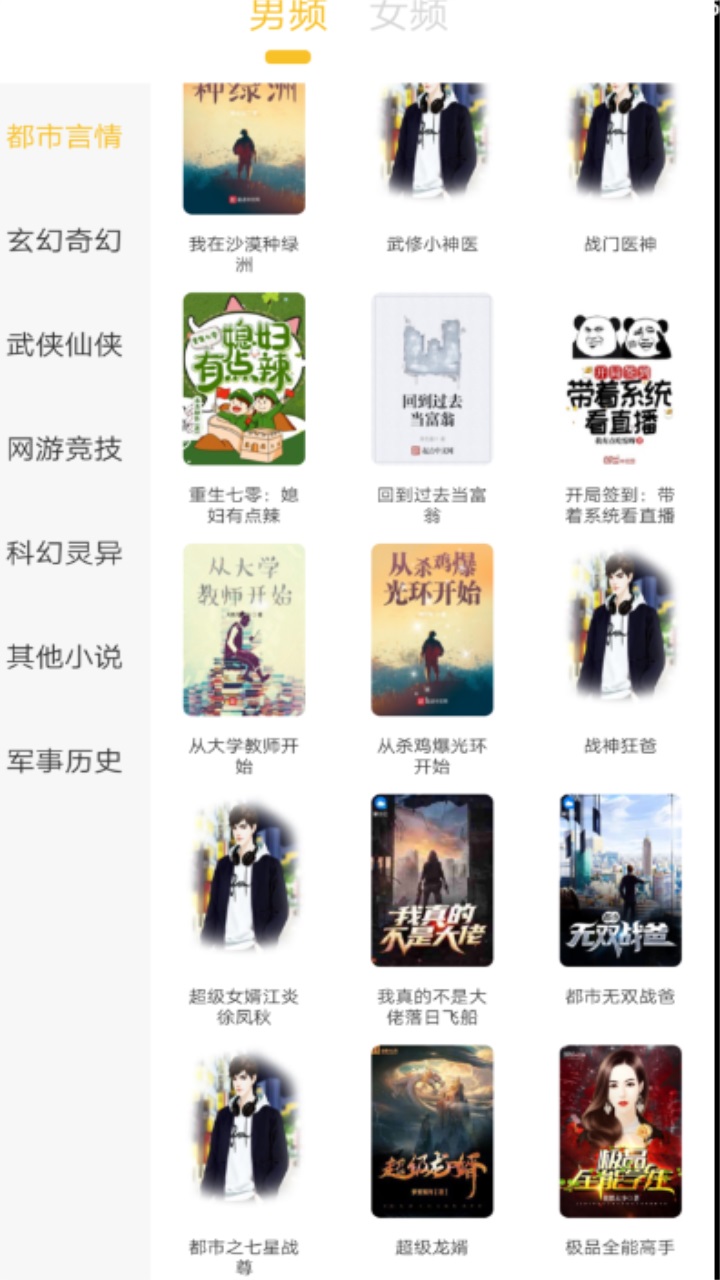
Task: Open the novel 回到过去当富翁
Action: (x=432, y=378)
